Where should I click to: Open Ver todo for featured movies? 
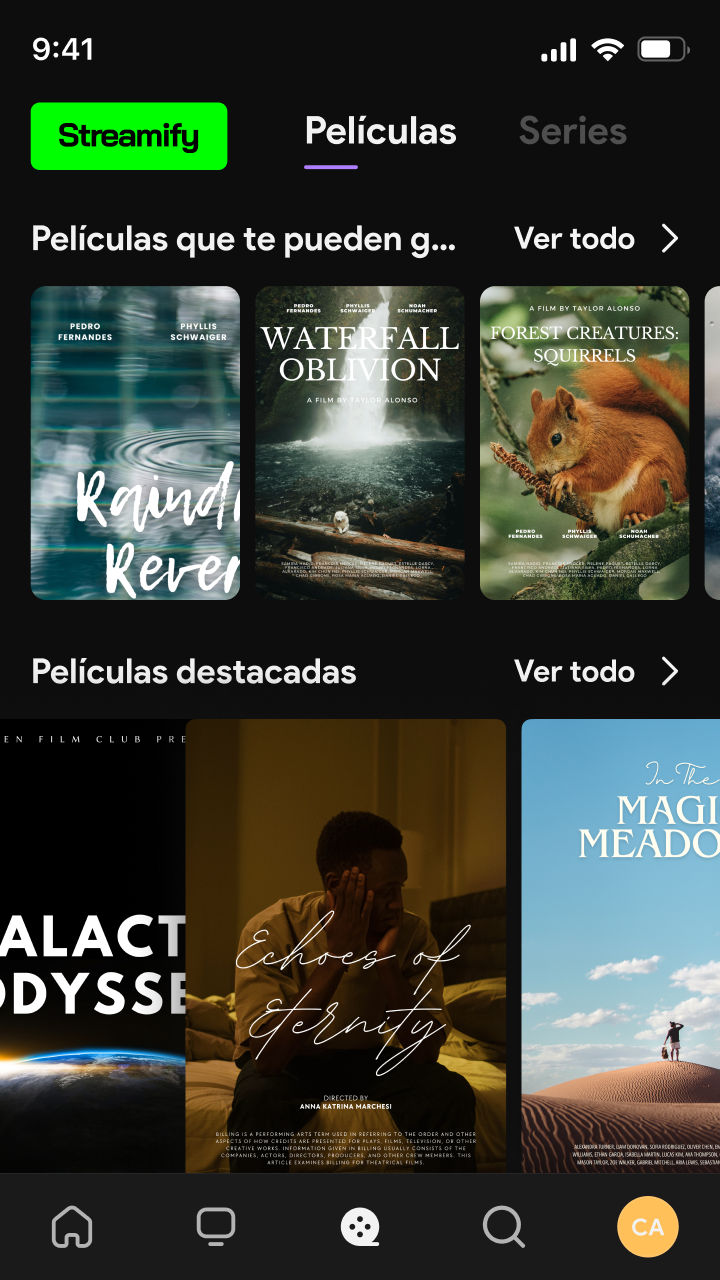tap(574, 671)
